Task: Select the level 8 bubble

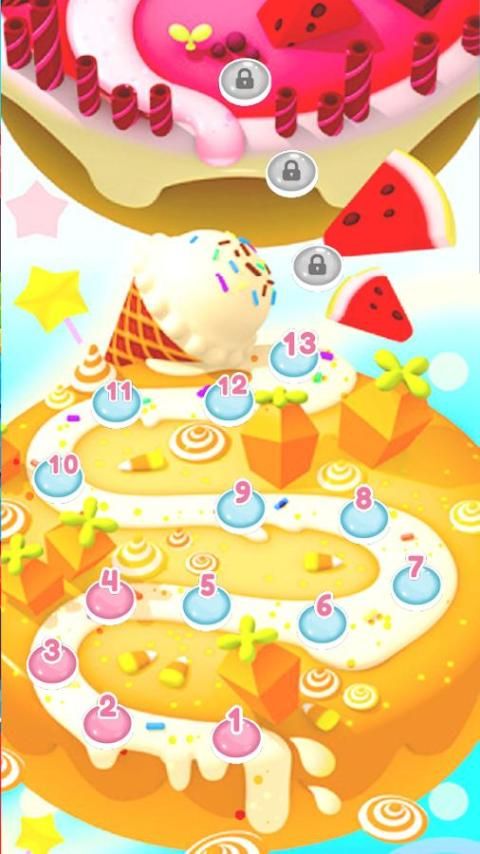Action: (364, 512)
